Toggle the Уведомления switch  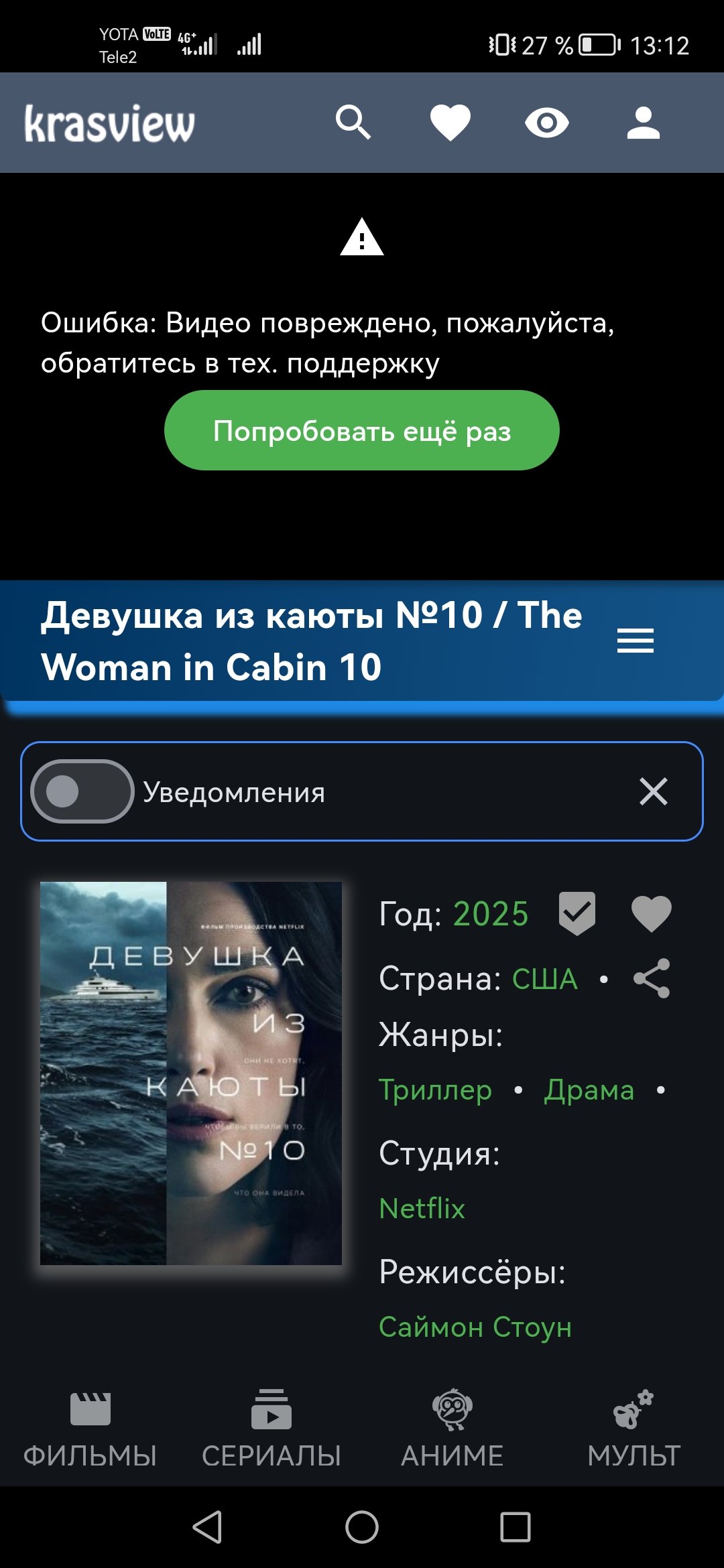pyautogui.click(x=82, y=791)
